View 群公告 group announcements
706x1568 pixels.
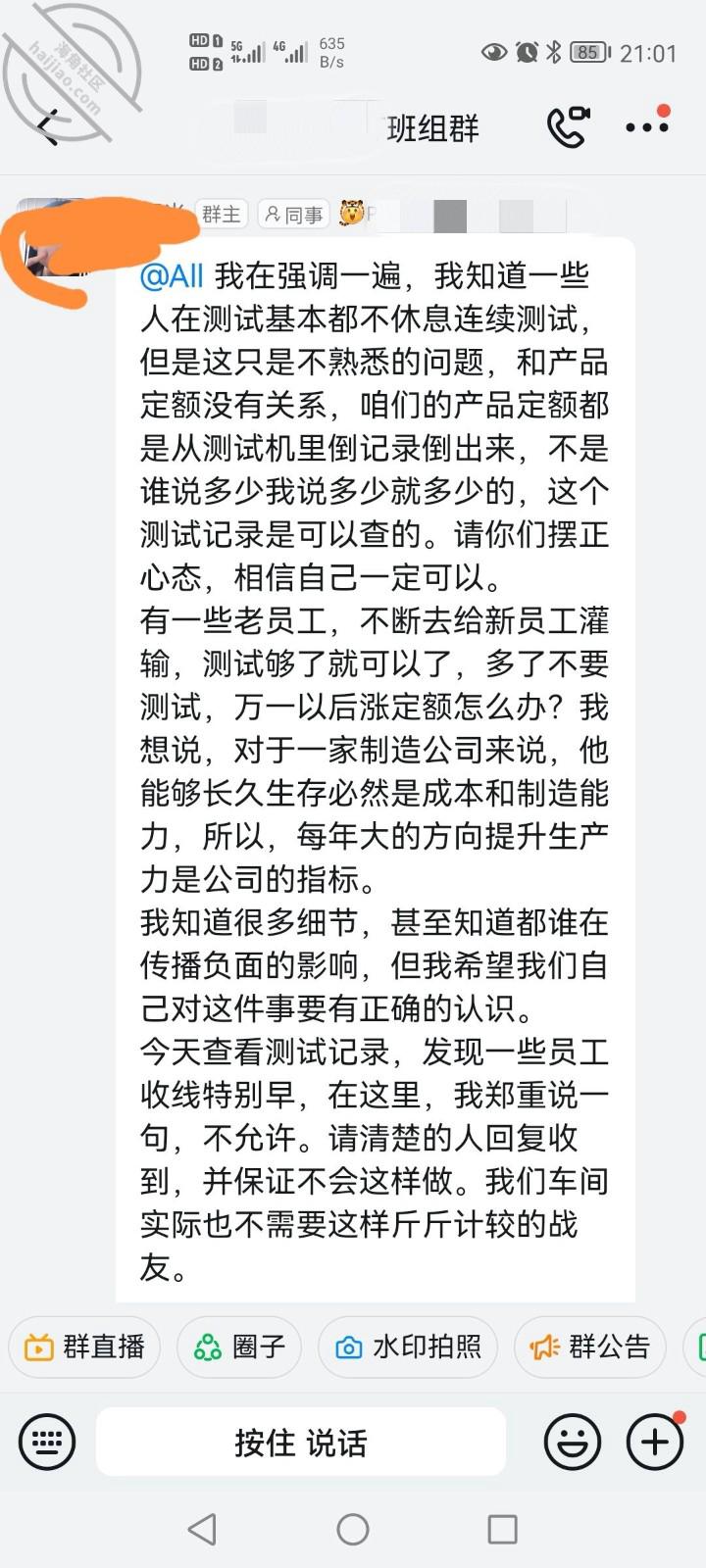click(589, 1347)
